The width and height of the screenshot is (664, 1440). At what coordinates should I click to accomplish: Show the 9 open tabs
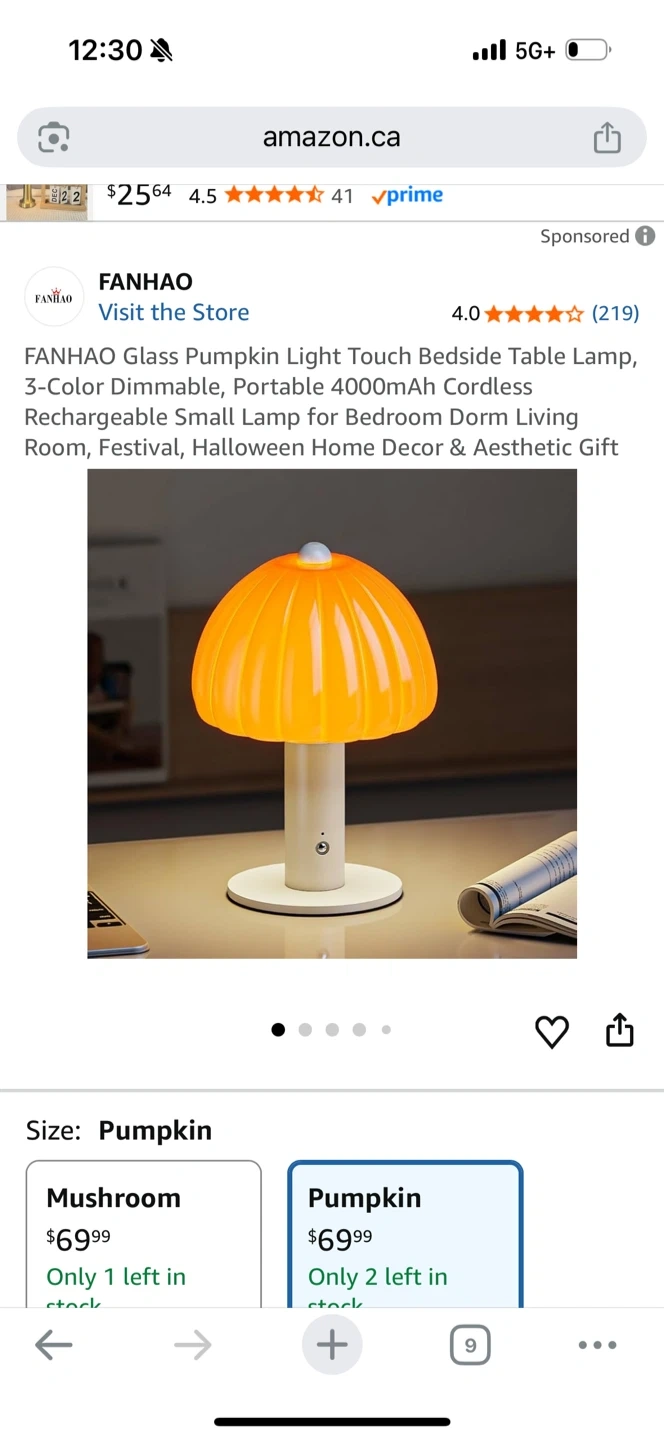470,1345
